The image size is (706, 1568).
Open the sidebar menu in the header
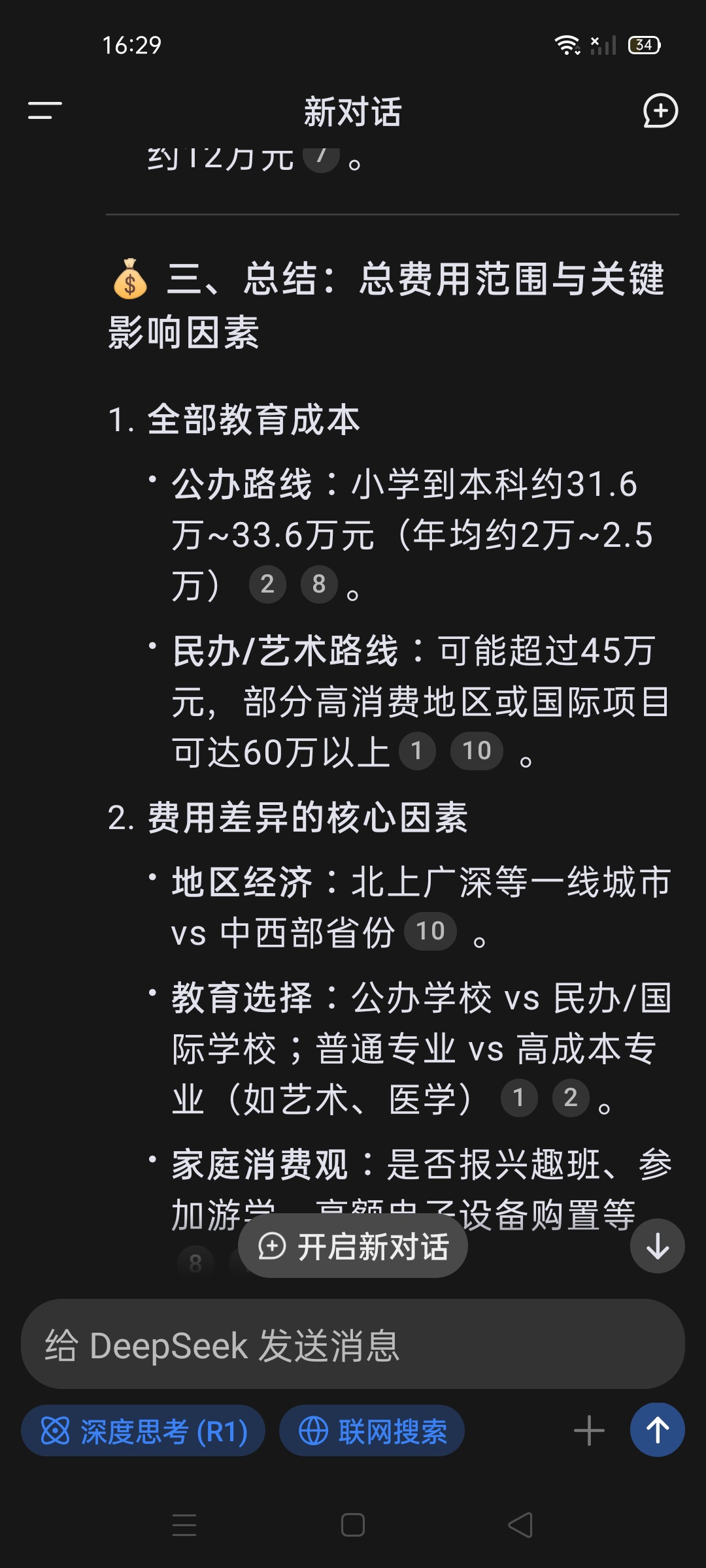click(44, 110)
